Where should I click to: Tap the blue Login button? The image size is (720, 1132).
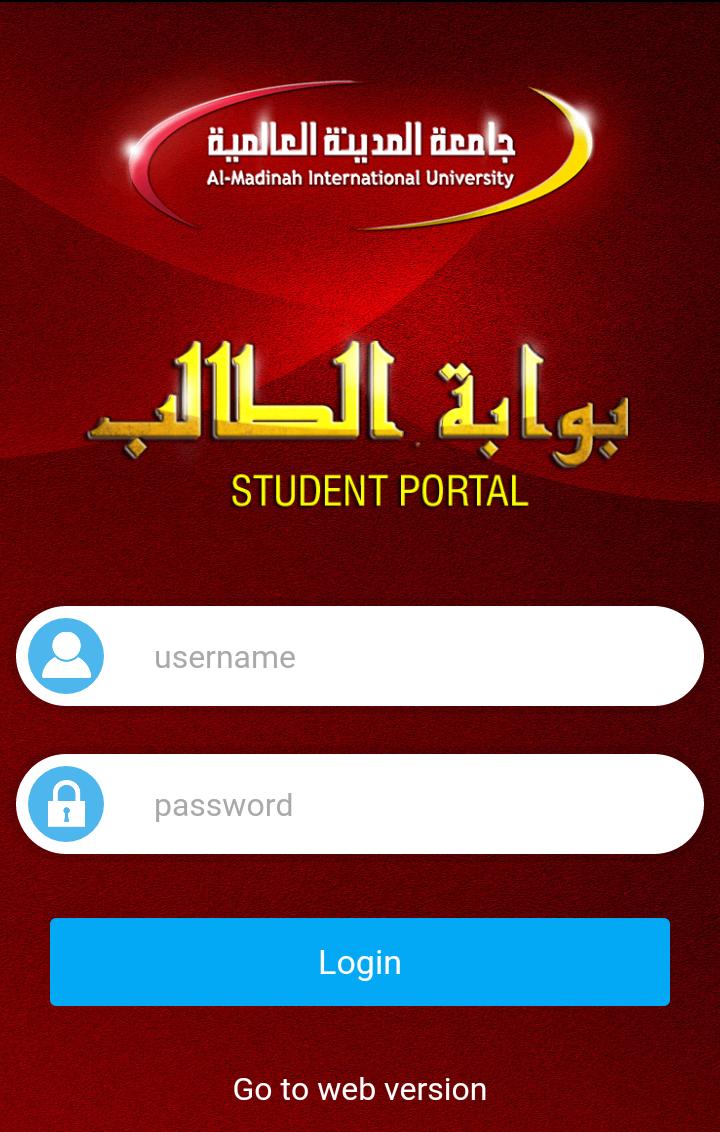(360, 962)
